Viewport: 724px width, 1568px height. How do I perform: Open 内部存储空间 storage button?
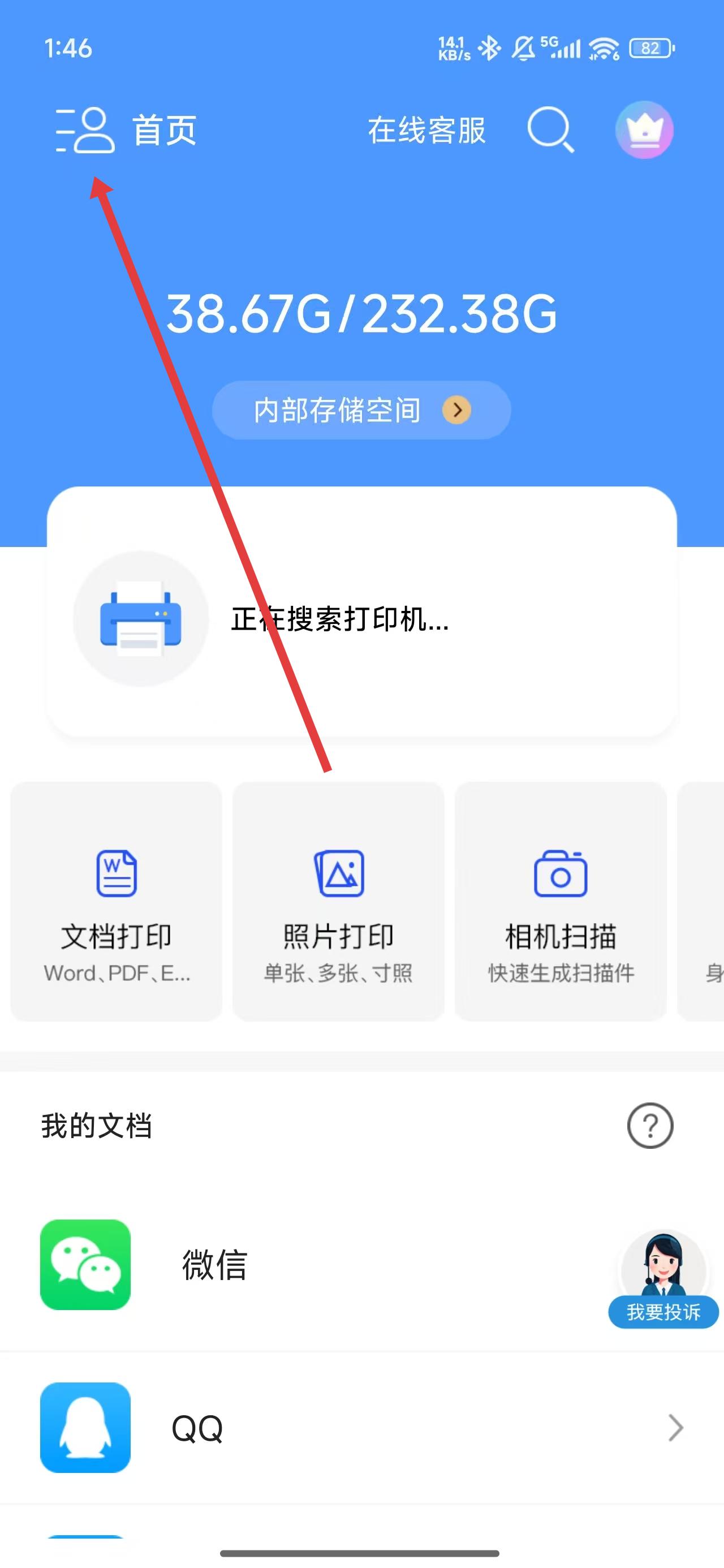[361, 410]
